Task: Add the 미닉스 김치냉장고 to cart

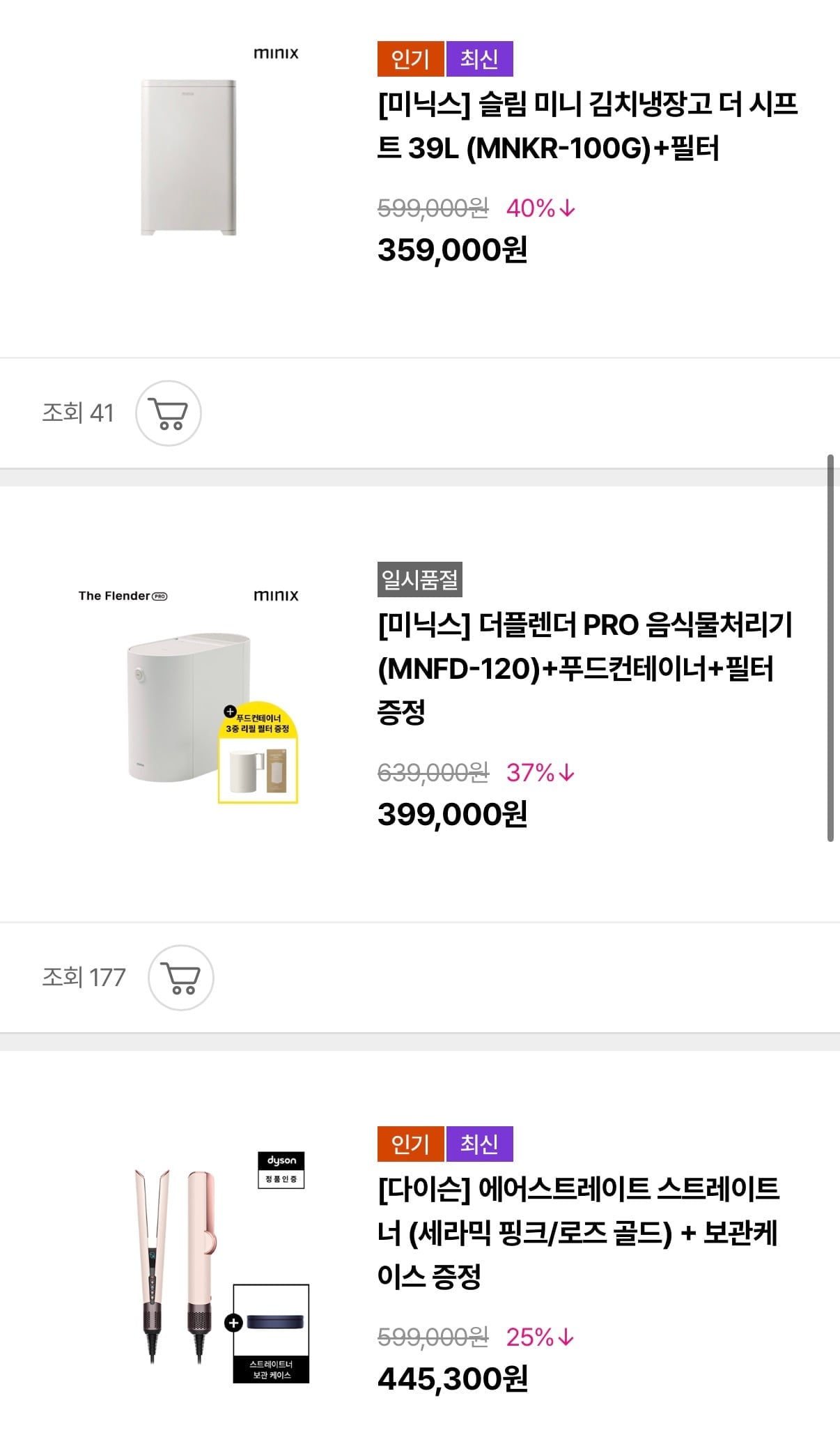Action: [x=168, y=413]
